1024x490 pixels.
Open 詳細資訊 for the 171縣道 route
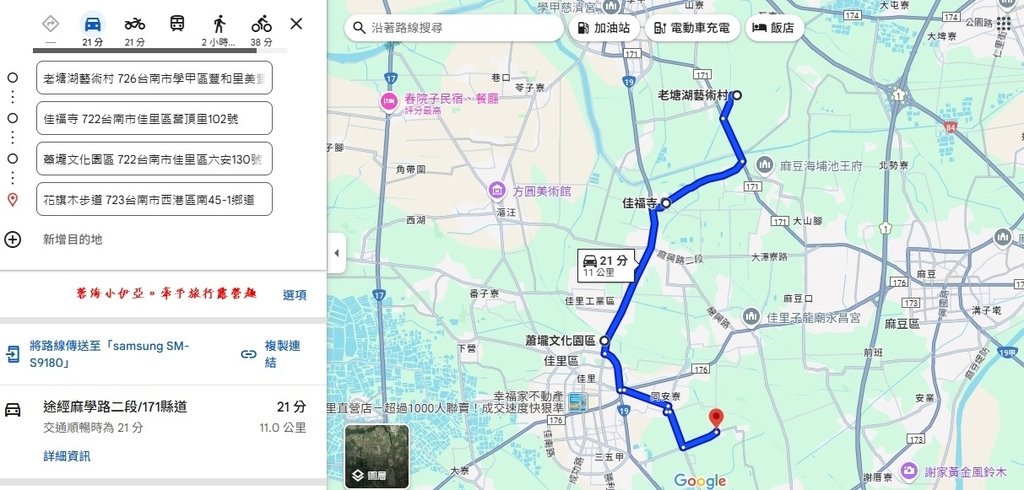(66, 456)
